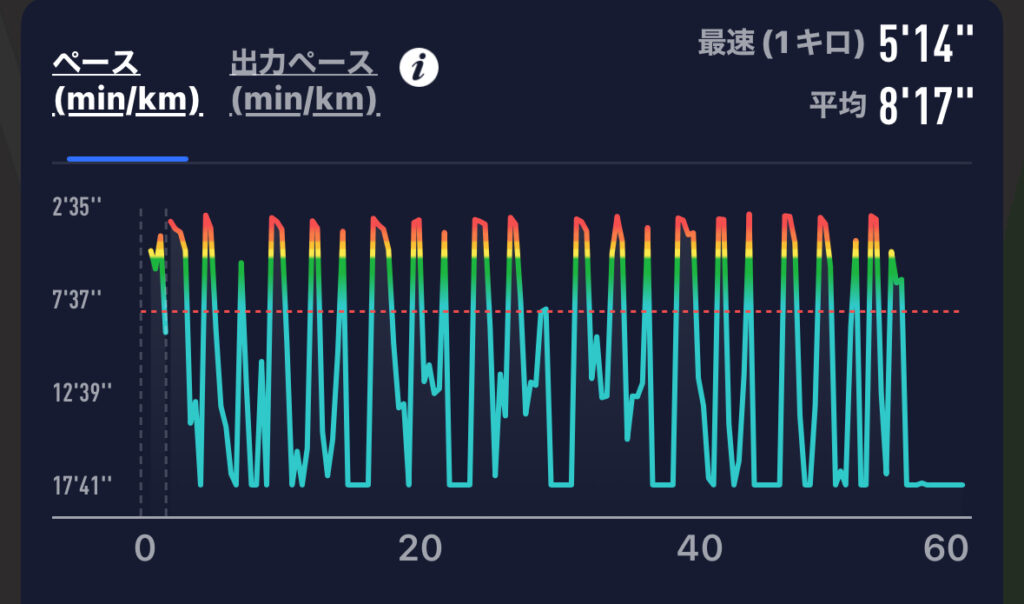This screenshot has height=604, width=1024.
Task: Select the ペース (min/km) tab
Action: 127,83
